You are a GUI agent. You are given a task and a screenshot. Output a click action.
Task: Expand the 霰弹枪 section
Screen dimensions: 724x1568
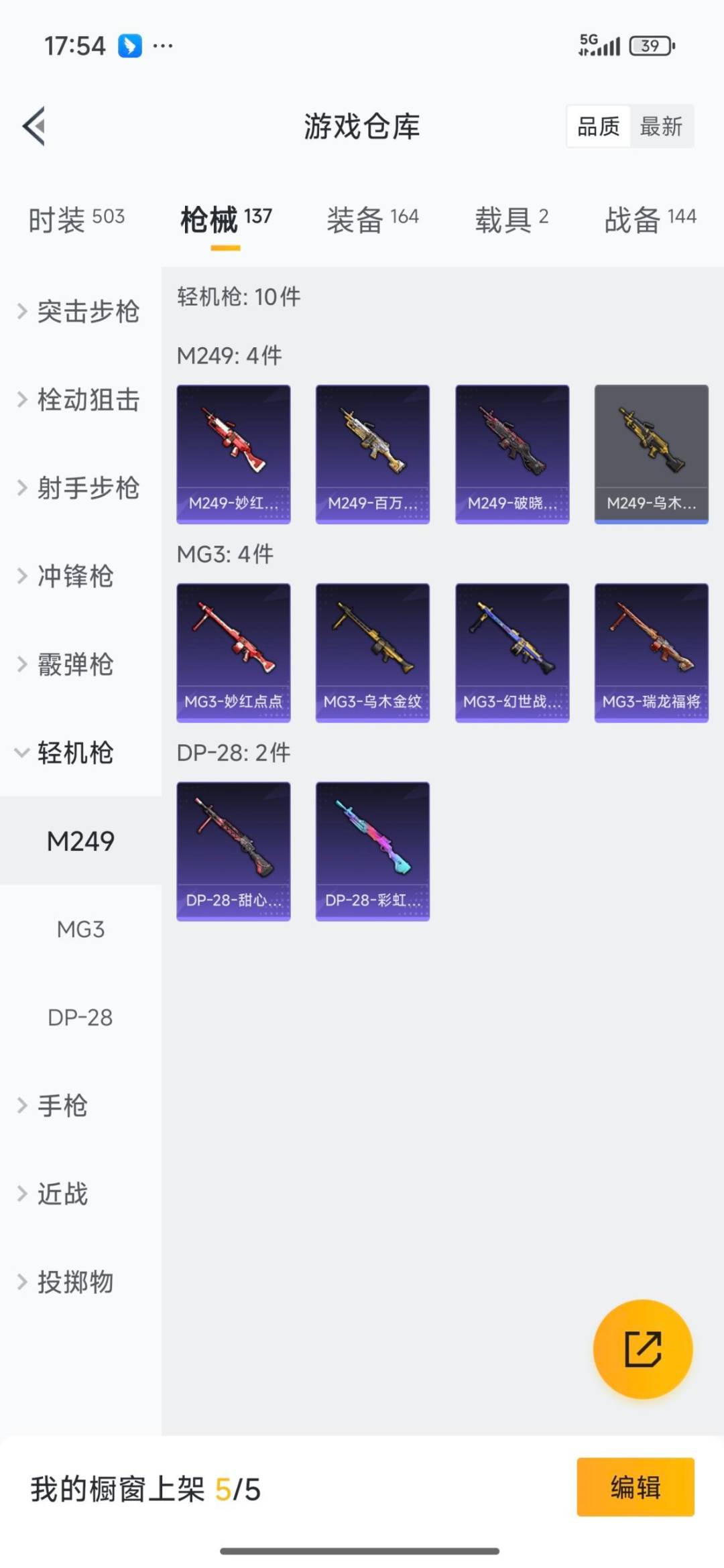pyautogui.click(x=74, y=666)
